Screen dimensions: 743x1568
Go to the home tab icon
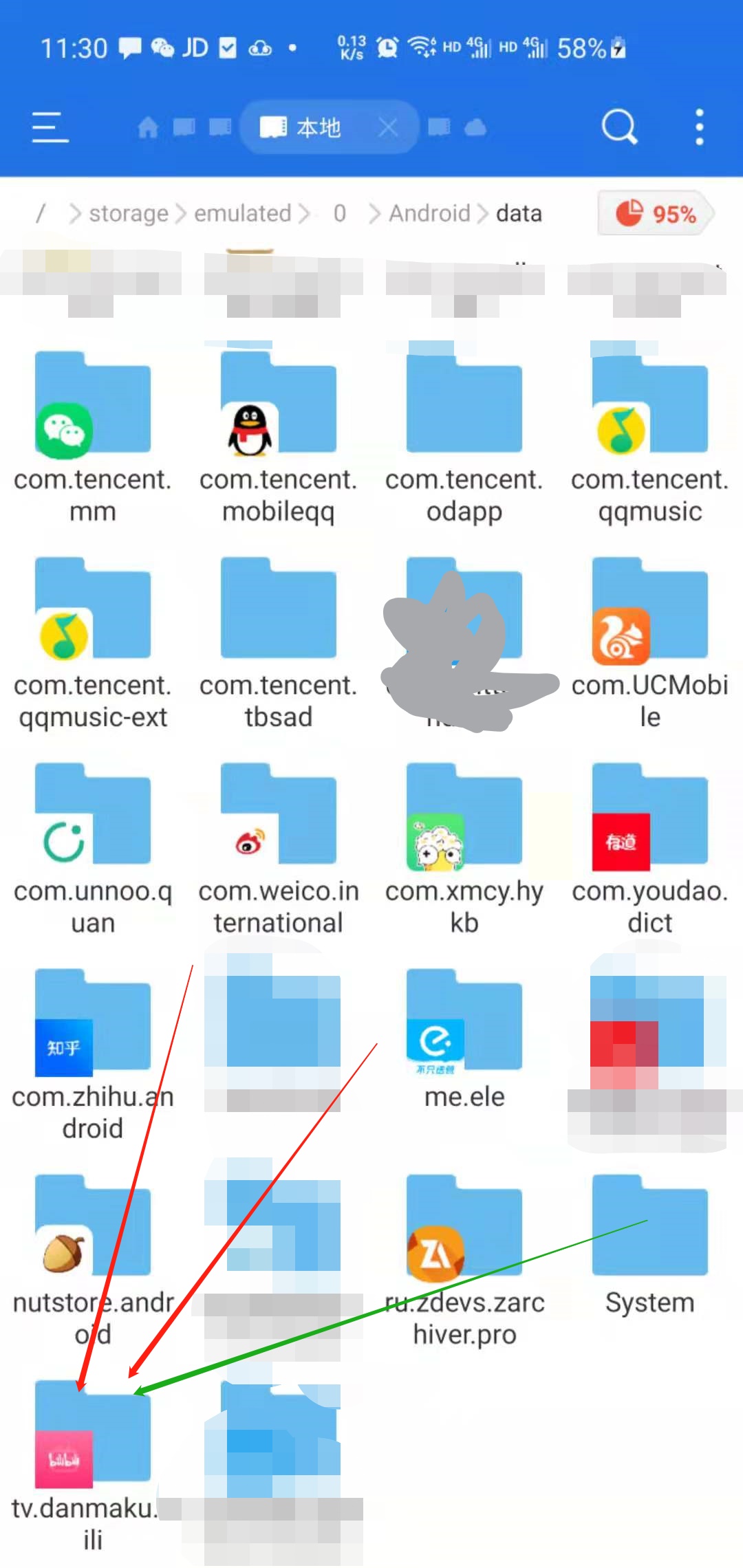pyautogui.click(x=147, y=128)
